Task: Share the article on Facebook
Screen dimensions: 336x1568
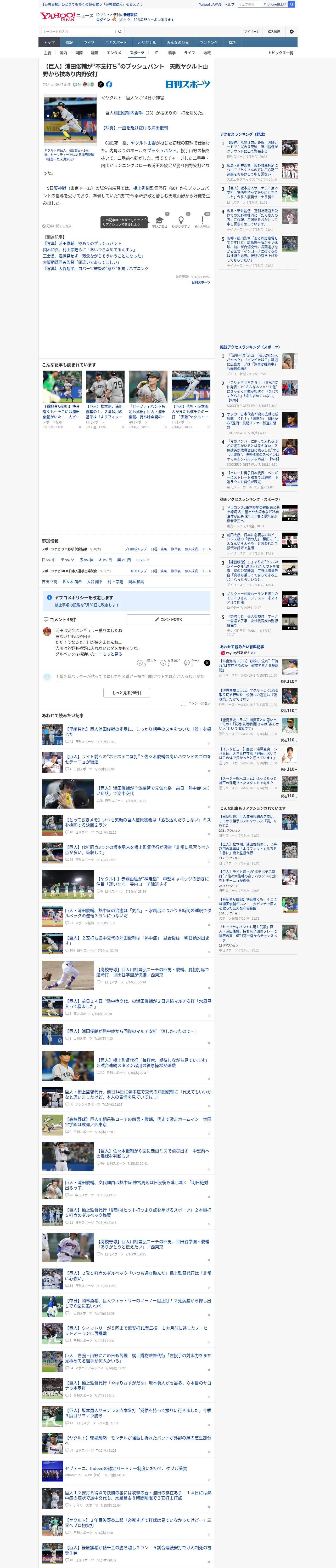Action: [109, 85]
